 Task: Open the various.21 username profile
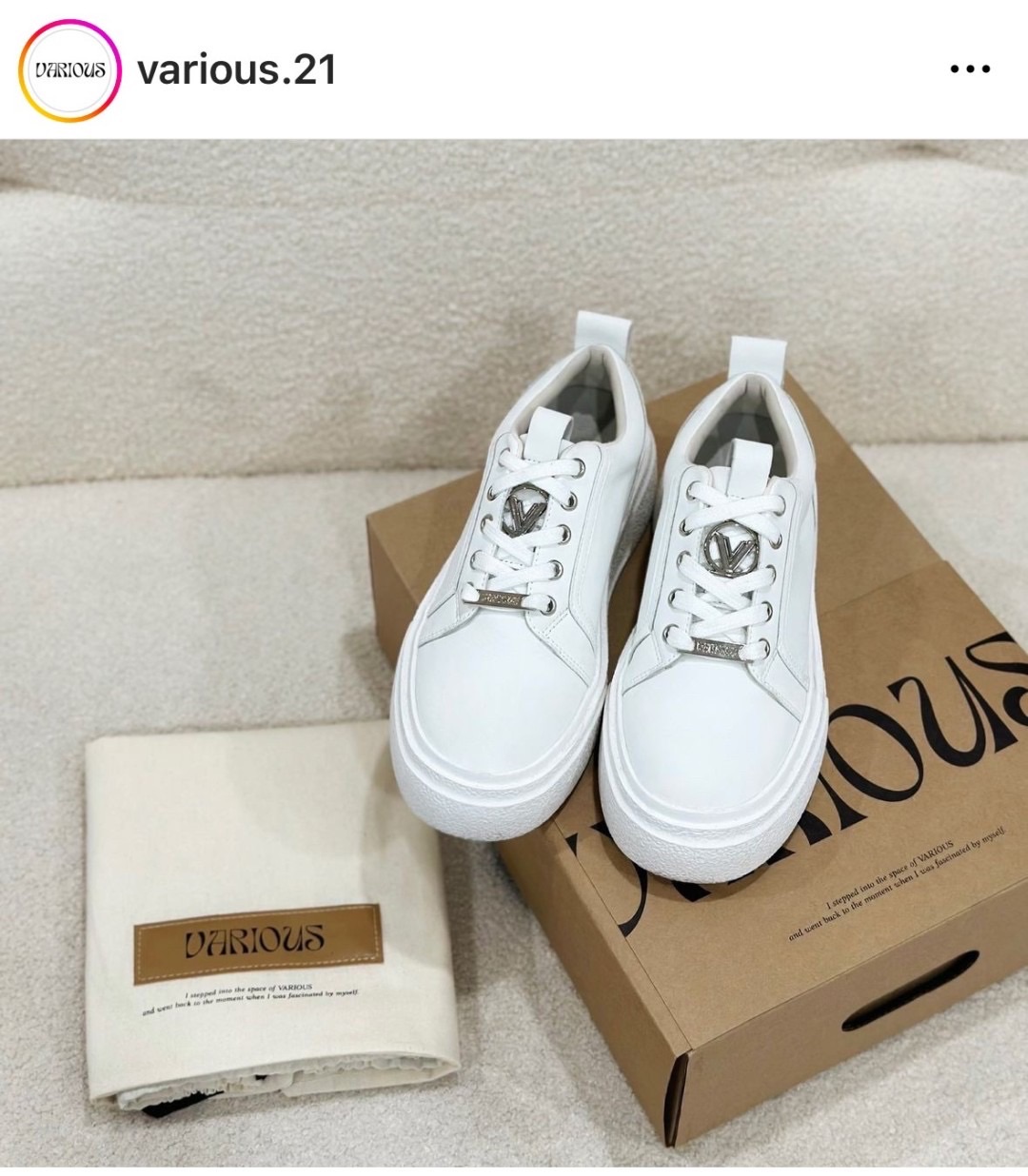coord(237,70)
